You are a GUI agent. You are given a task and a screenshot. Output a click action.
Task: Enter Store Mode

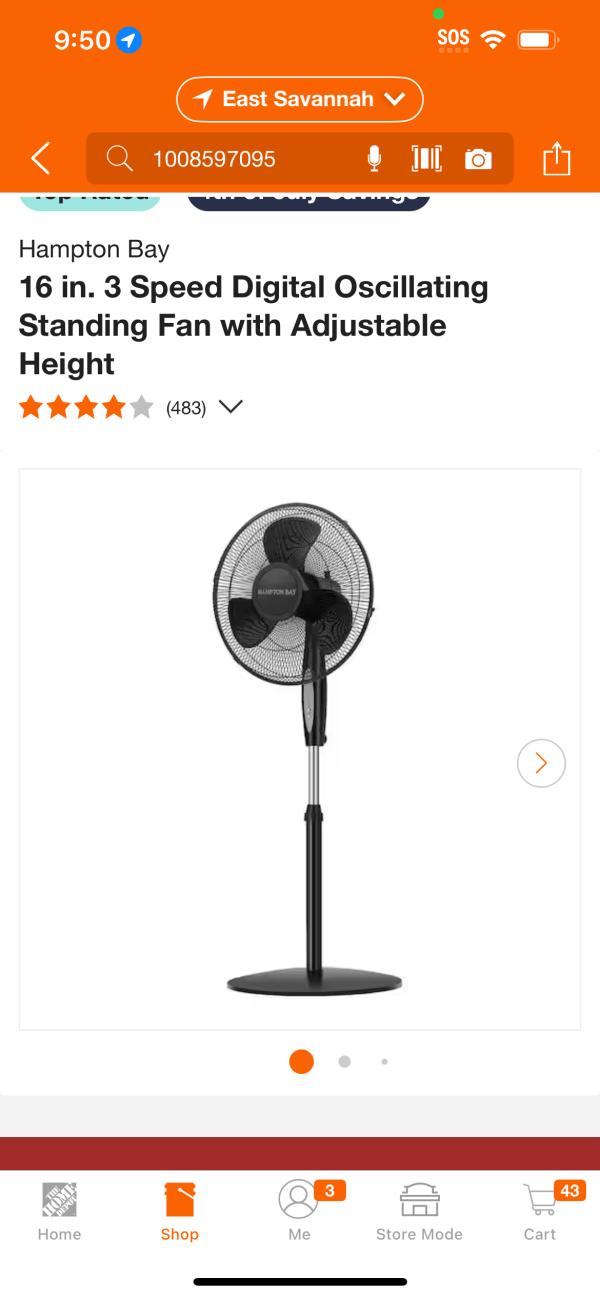419,1210
